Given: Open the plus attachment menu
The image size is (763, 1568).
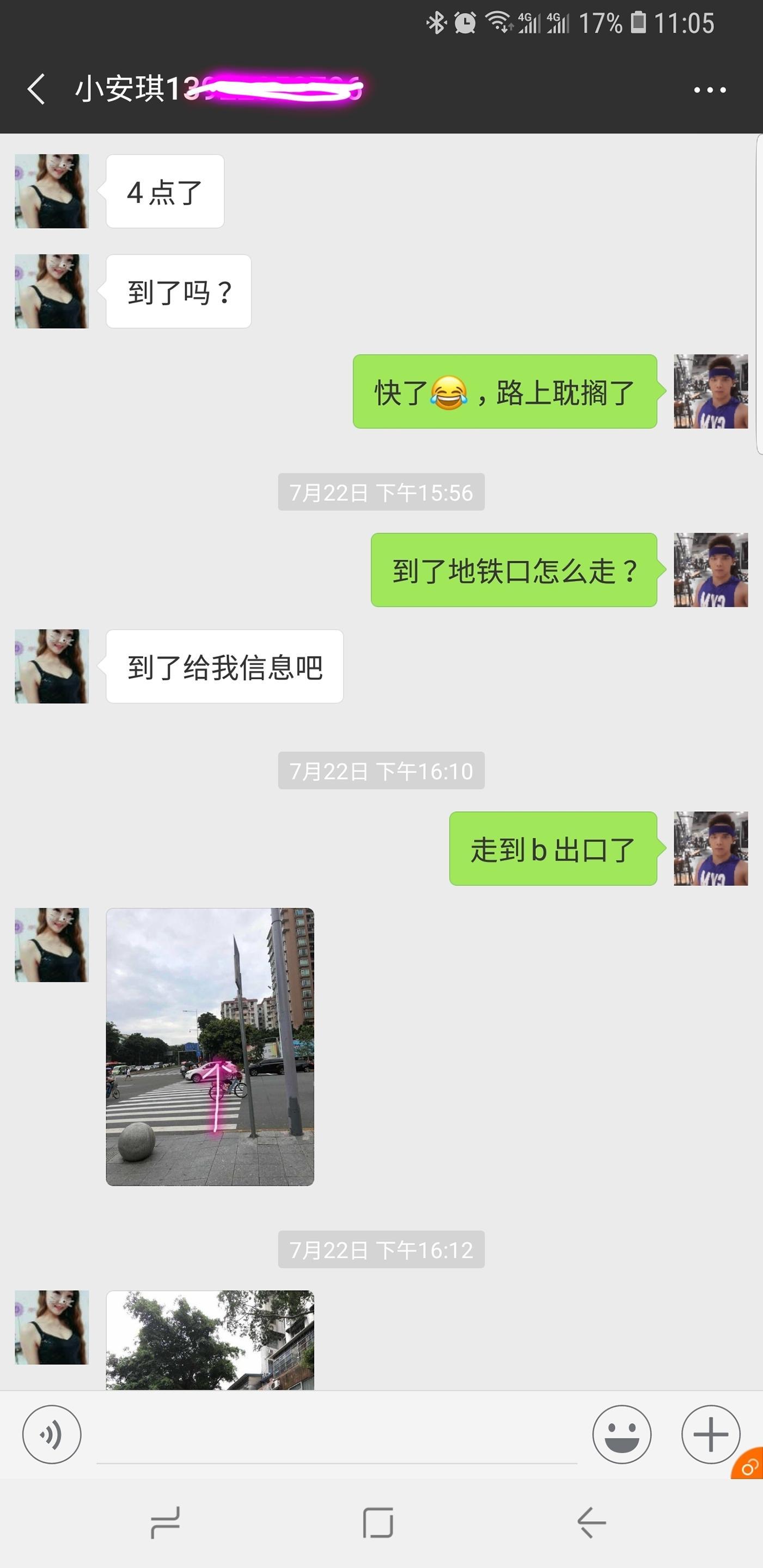Looking at the screenshot, I should click(x=710, y=1435).
